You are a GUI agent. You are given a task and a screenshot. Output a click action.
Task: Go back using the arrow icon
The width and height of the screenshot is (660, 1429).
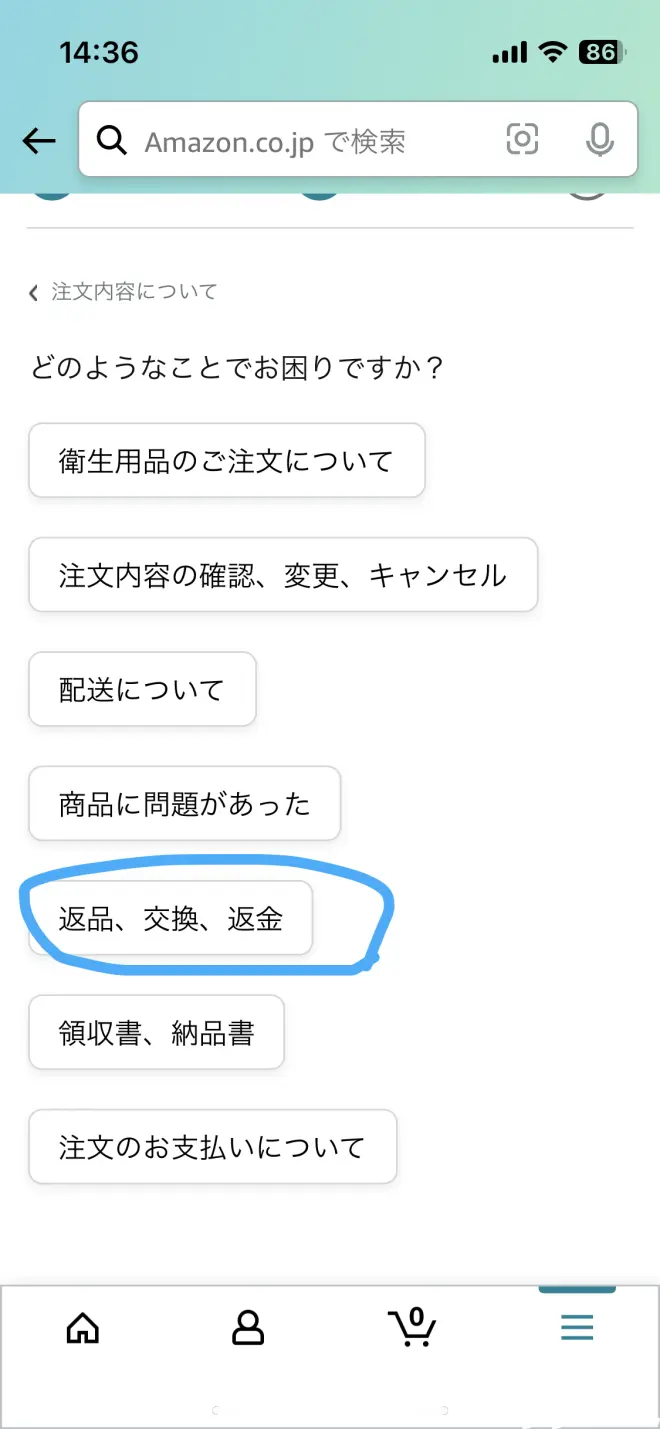(x=39, y=141)
